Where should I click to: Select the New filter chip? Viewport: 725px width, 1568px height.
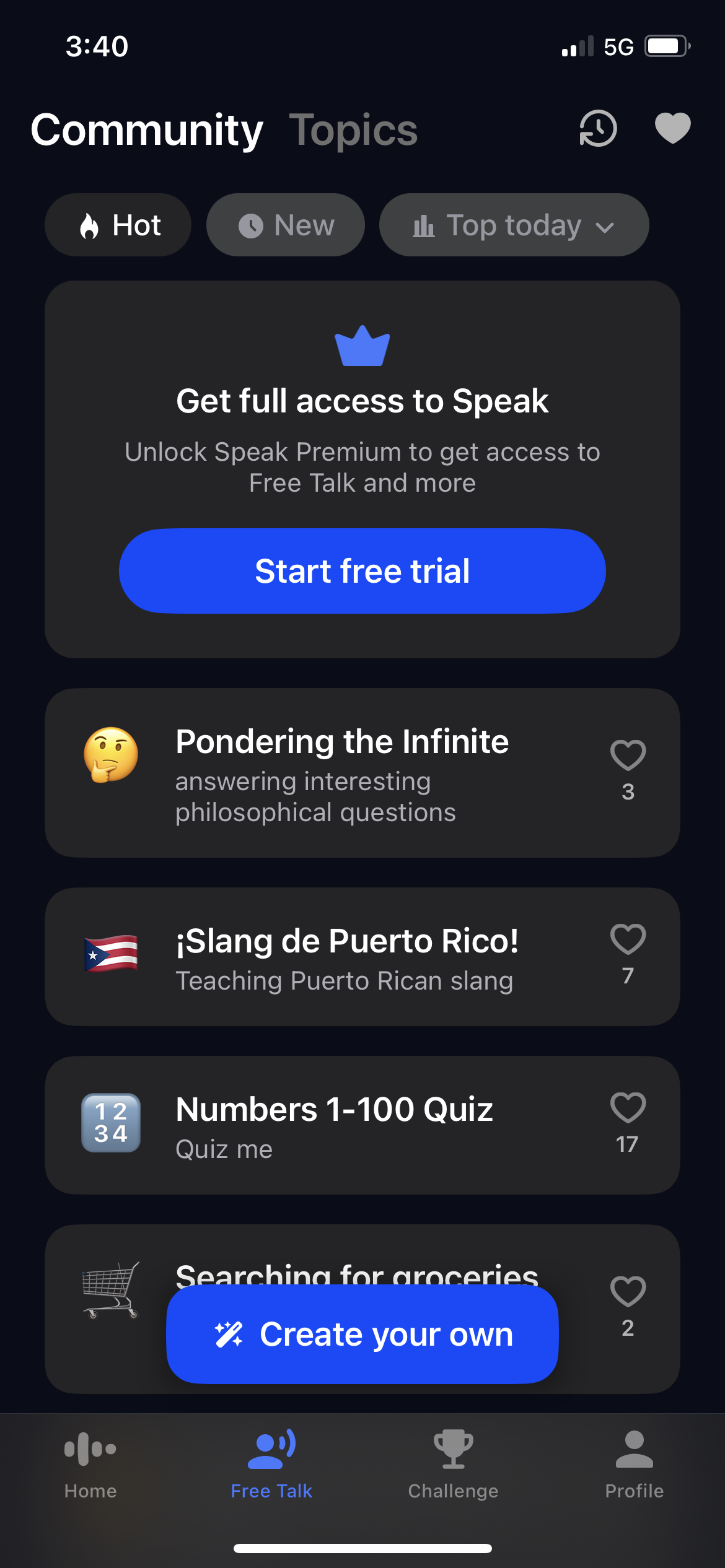(x=285, y=225)
